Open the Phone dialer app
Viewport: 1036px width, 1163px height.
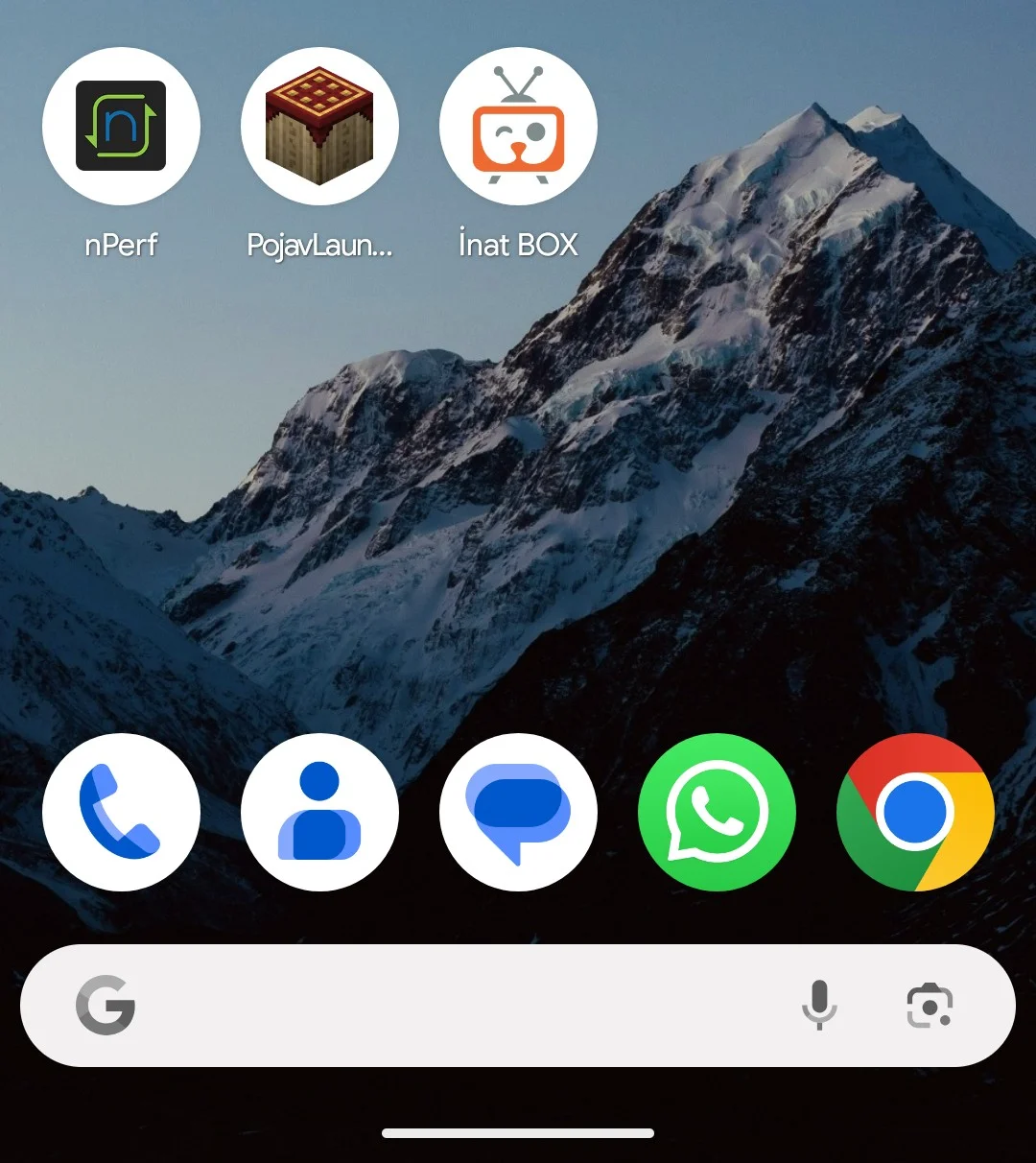(x=121, y=812)
